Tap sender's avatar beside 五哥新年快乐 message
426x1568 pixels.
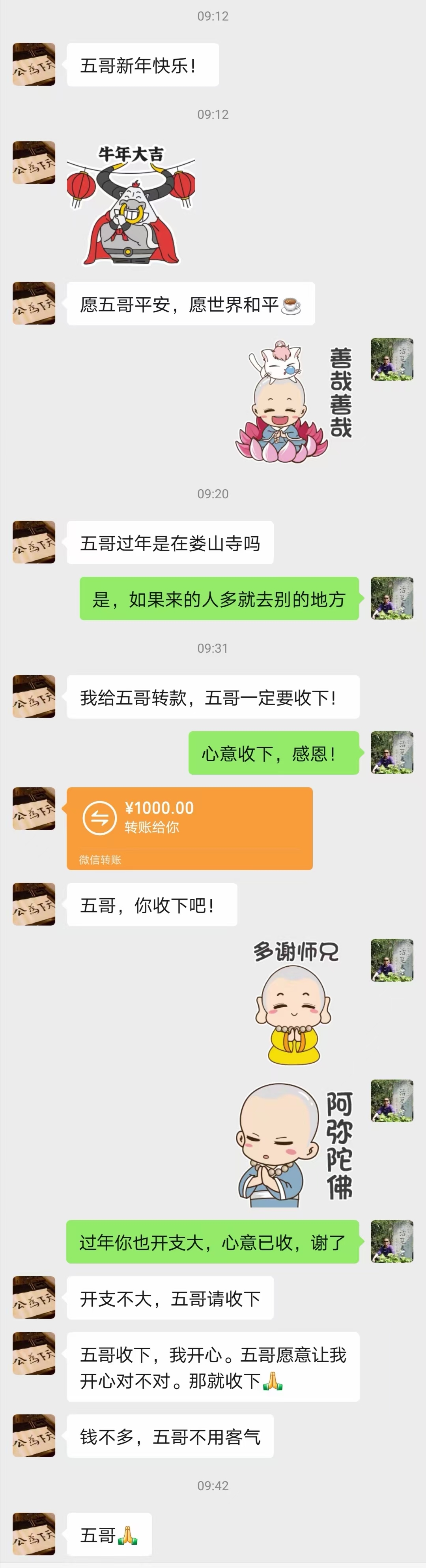coord(34,64)
